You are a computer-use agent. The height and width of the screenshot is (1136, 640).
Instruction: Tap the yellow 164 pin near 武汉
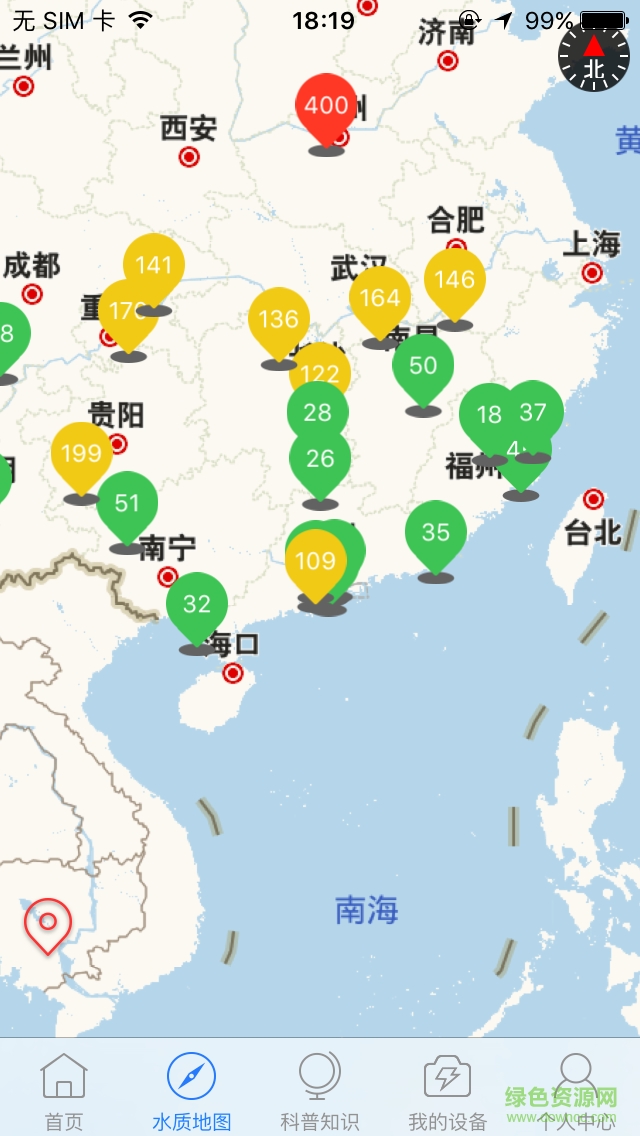[380, 298]
